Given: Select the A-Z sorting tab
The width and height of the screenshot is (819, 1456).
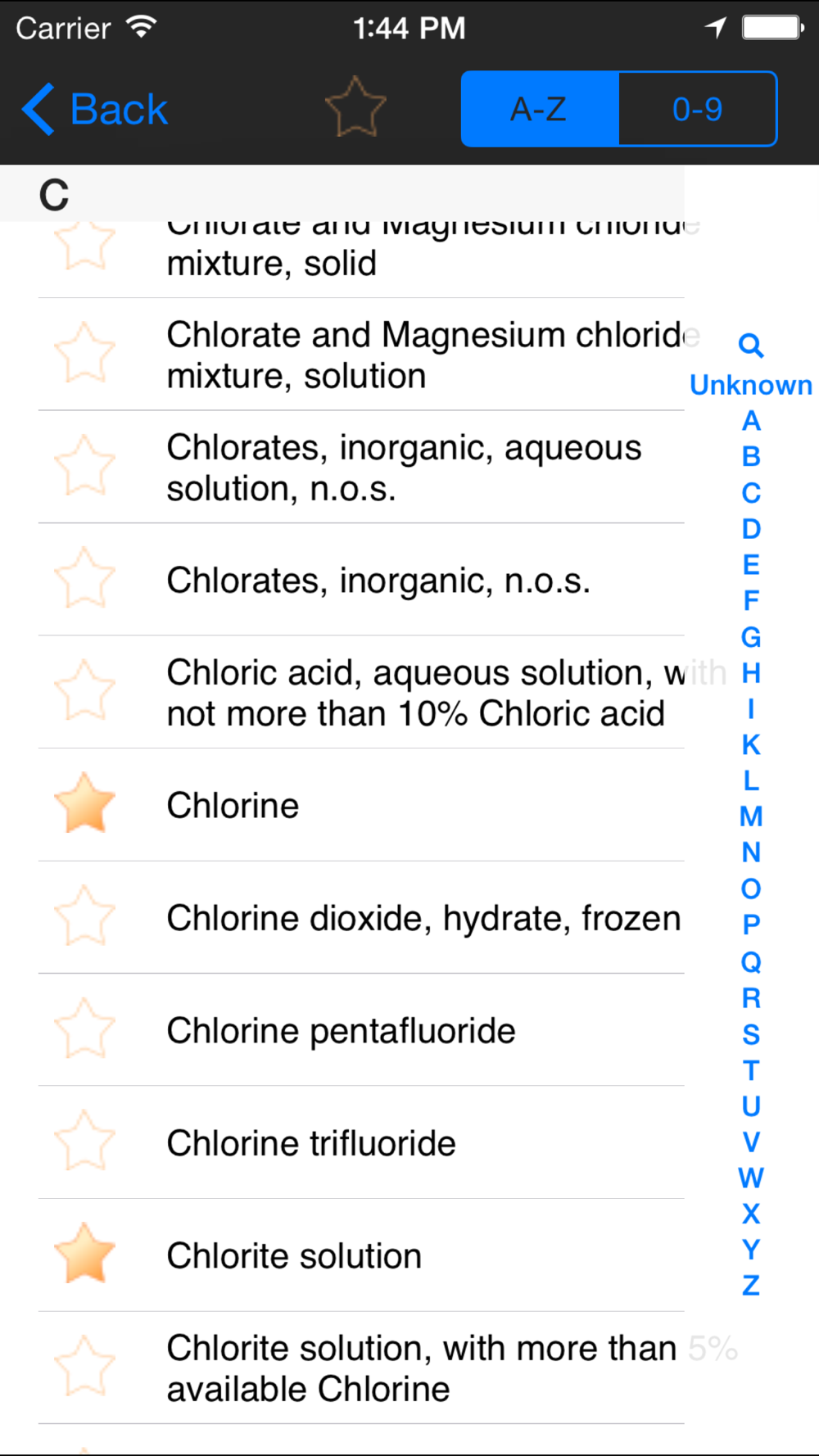Looking at the screenshot, I should 540,109.
